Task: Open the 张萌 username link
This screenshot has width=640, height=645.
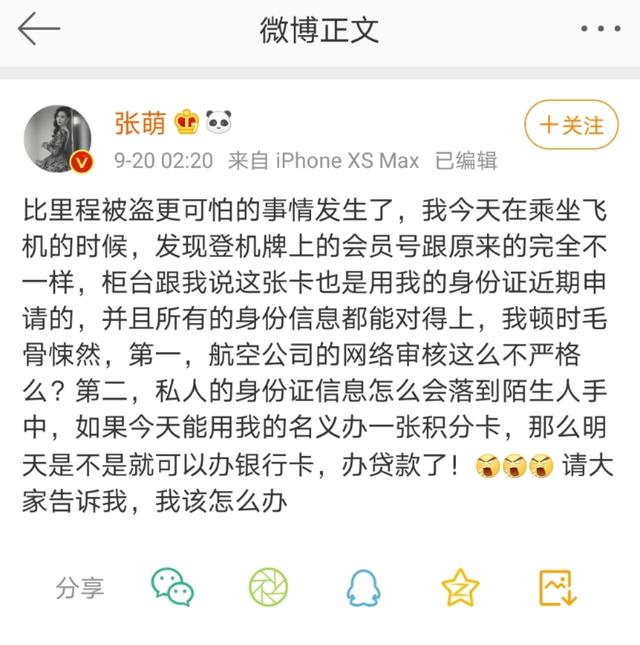Action: [x=139, y=124]
